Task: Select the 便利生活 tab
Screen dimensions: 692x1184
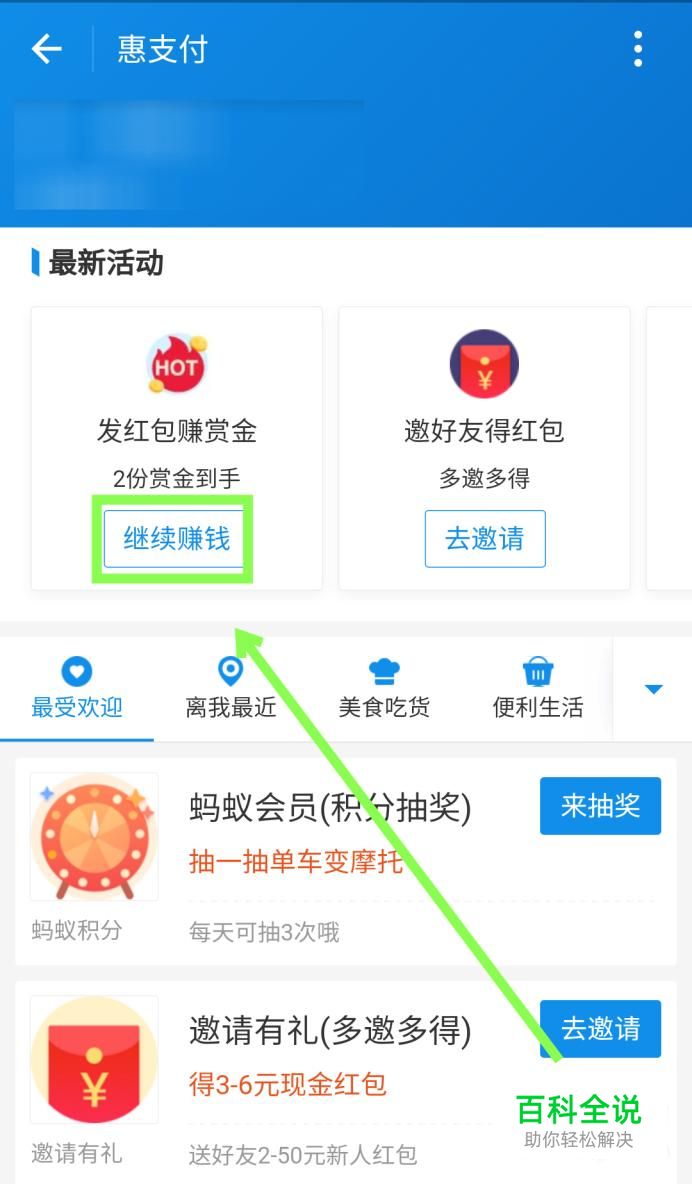Action: (538, 689)
